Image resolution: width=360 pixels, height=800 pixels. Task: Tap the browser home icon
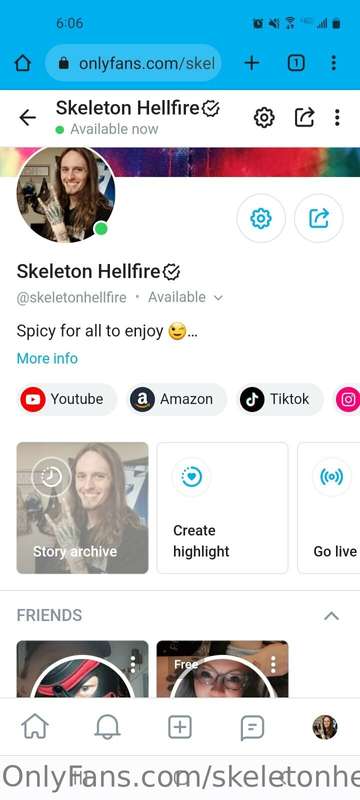(22, 63)
